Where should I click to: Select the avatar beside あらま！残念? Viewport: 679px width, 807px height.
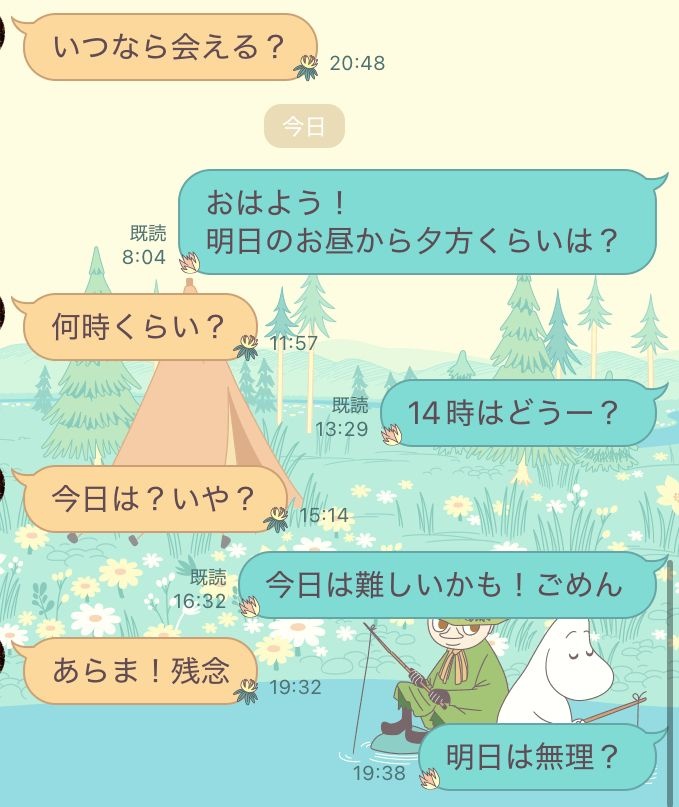click(3, 660)
